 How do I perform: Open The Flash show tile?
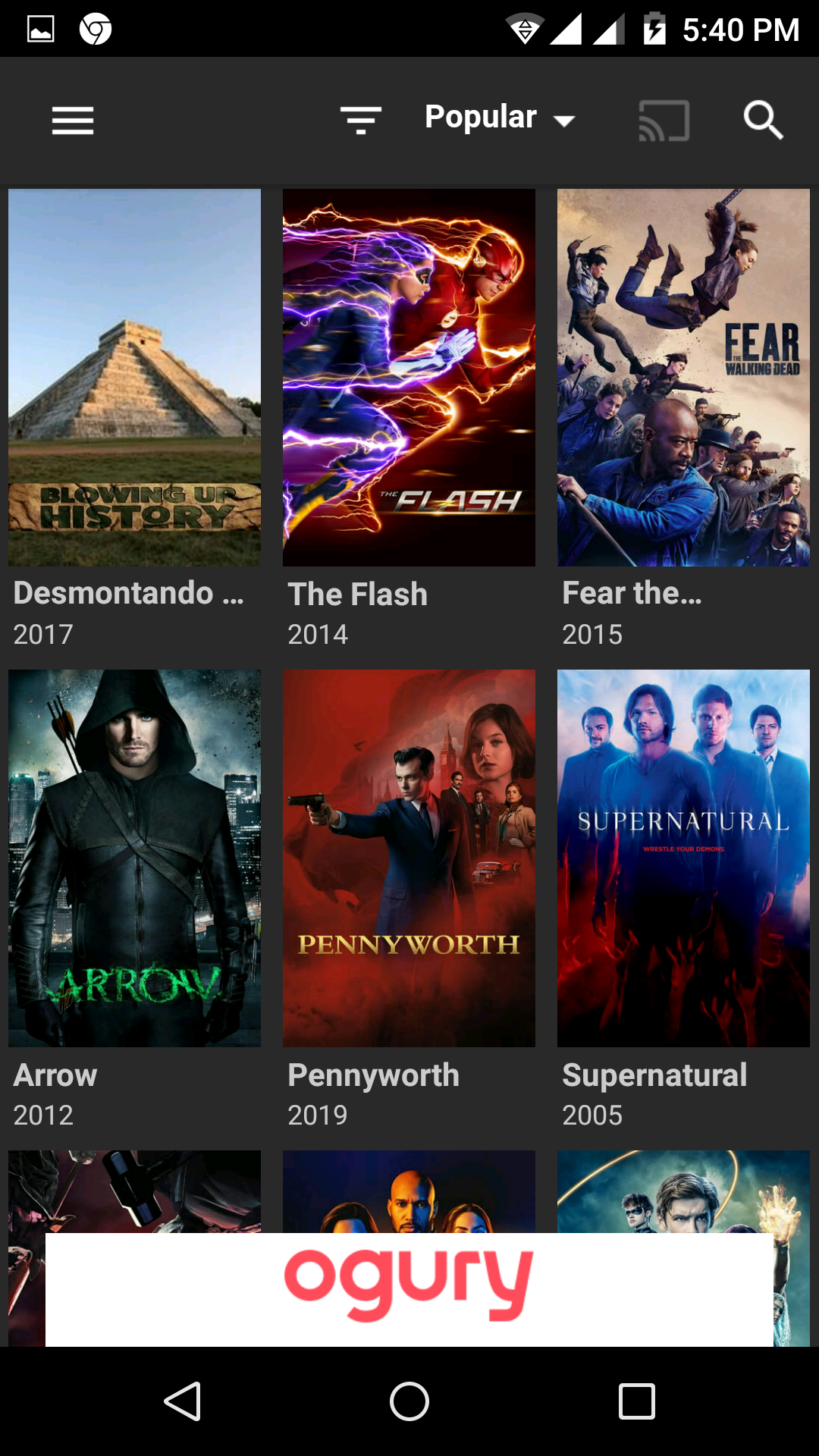point(409,377)
